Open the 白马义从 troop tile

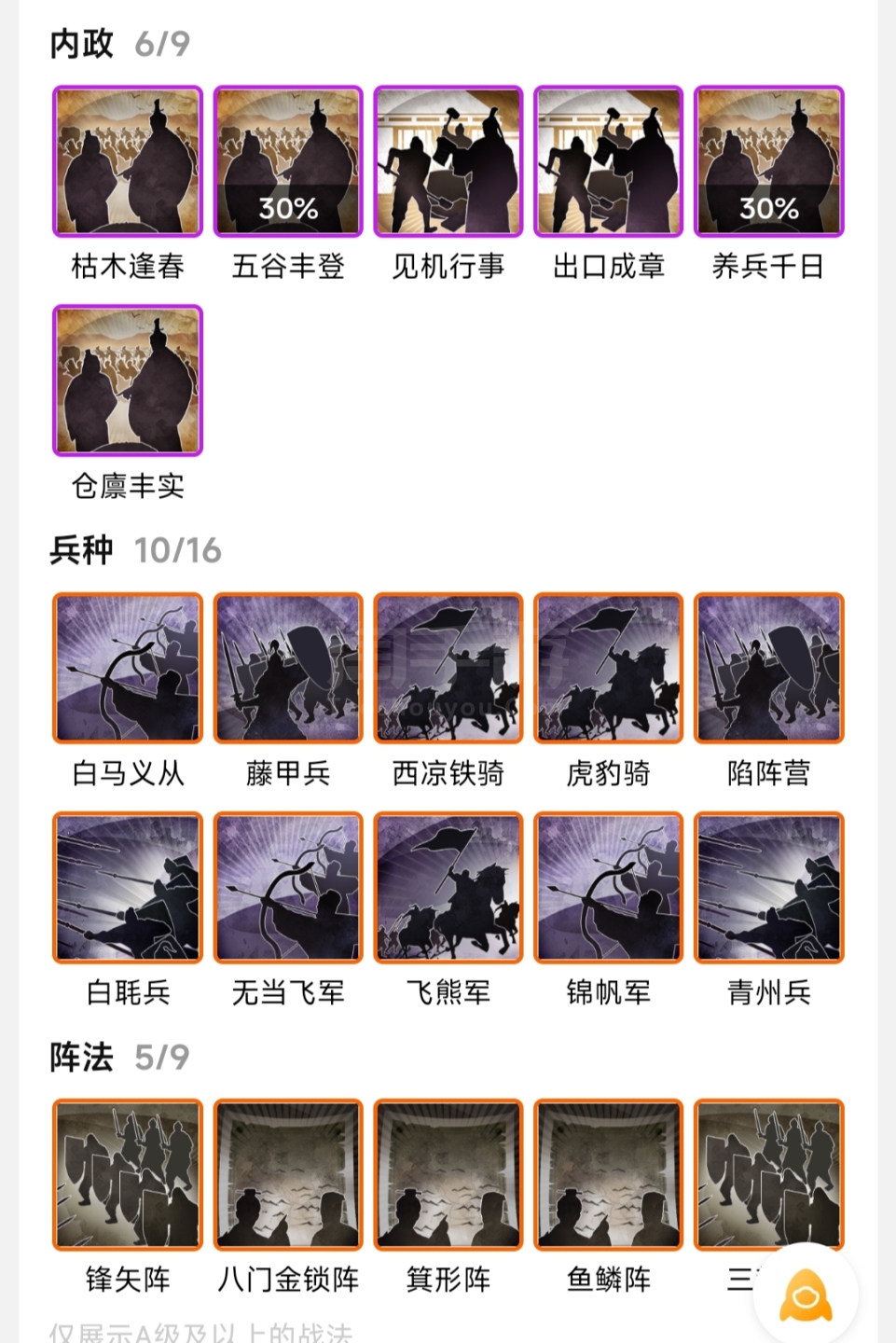pyautogui.click(x=128, y=668)
